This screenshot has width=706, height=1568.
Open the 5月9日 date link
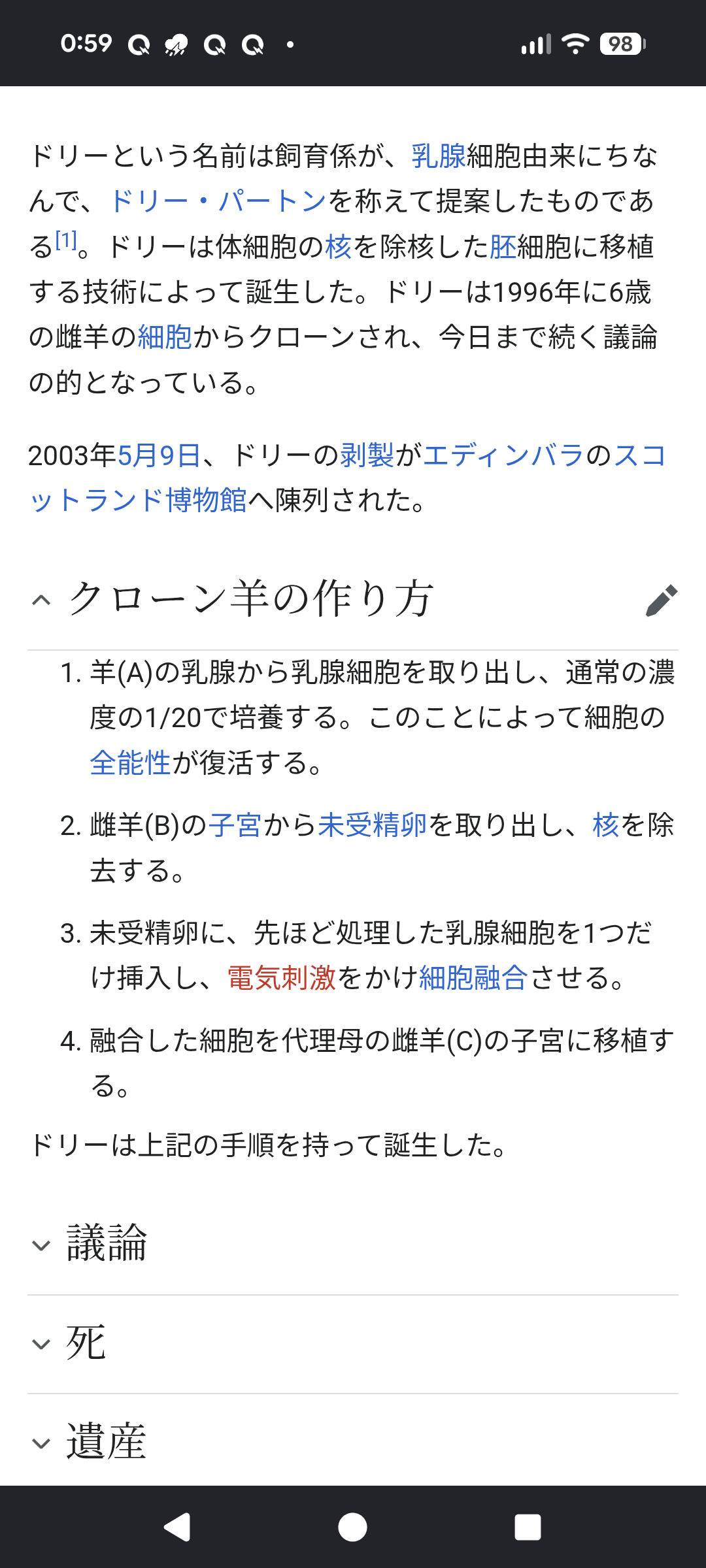tap(160, 455)
